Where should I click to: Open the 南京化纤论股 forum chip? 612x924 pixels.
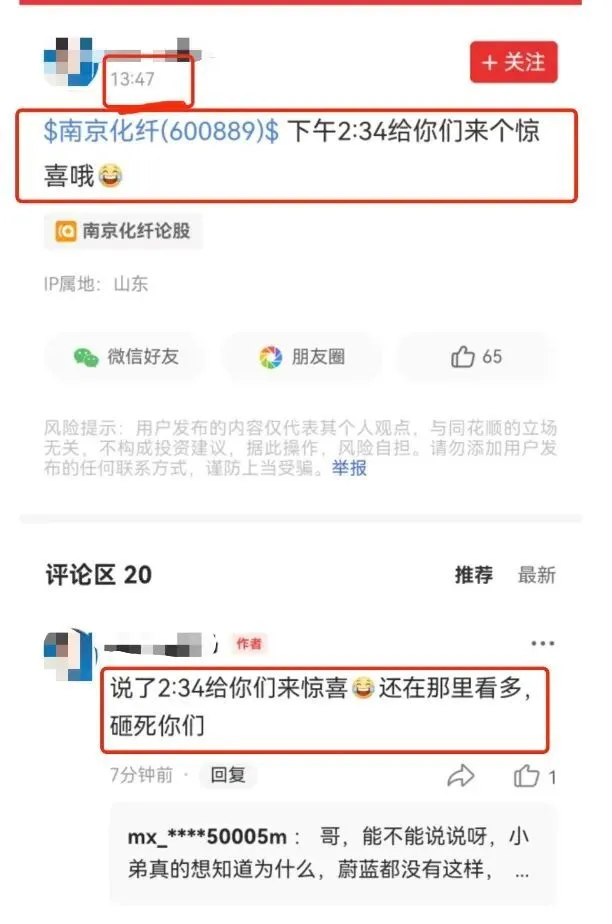click(123, 231)
